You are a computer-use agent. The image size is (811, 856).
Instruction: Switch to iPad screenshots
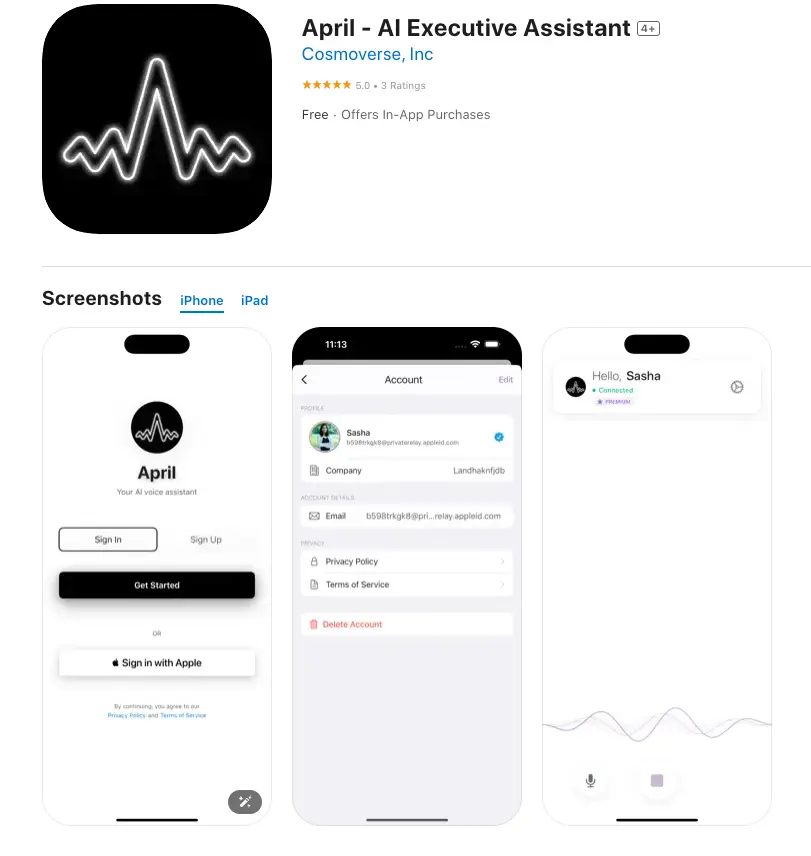coord(254,300)
